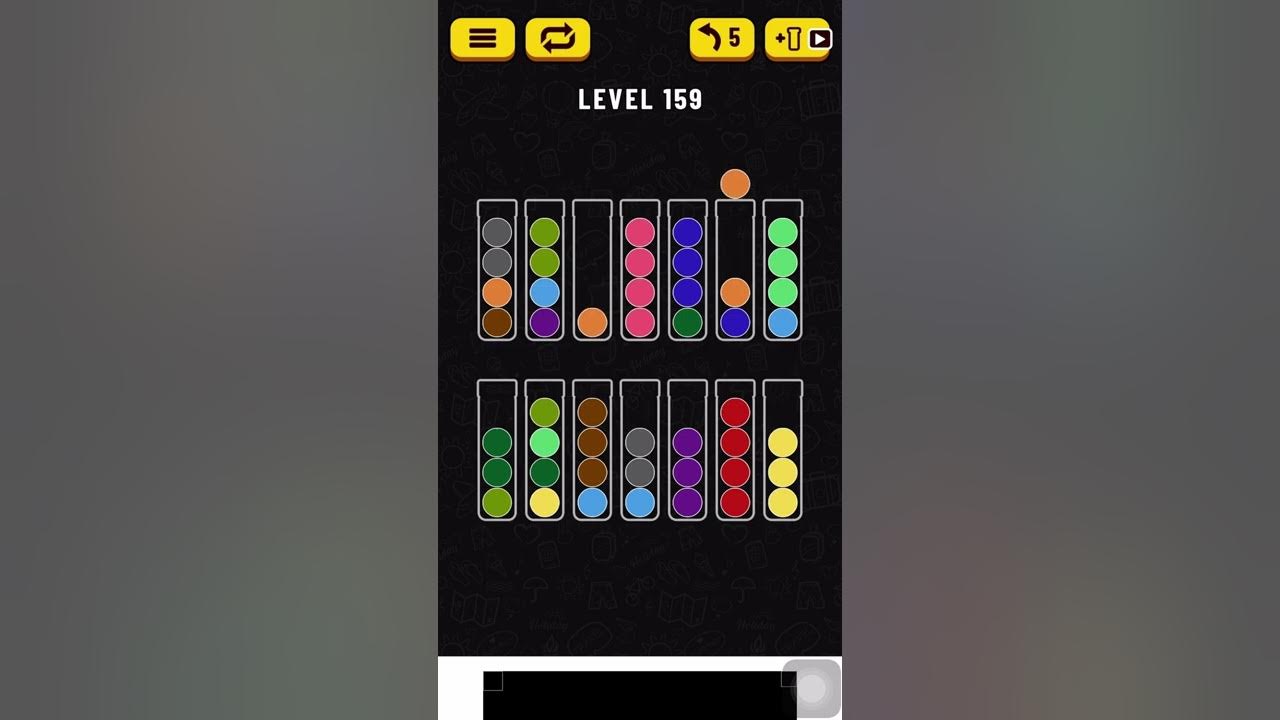Screen dimensions: 1280x720
Task: Open the hamburger menu button
Action: point(482,39)
